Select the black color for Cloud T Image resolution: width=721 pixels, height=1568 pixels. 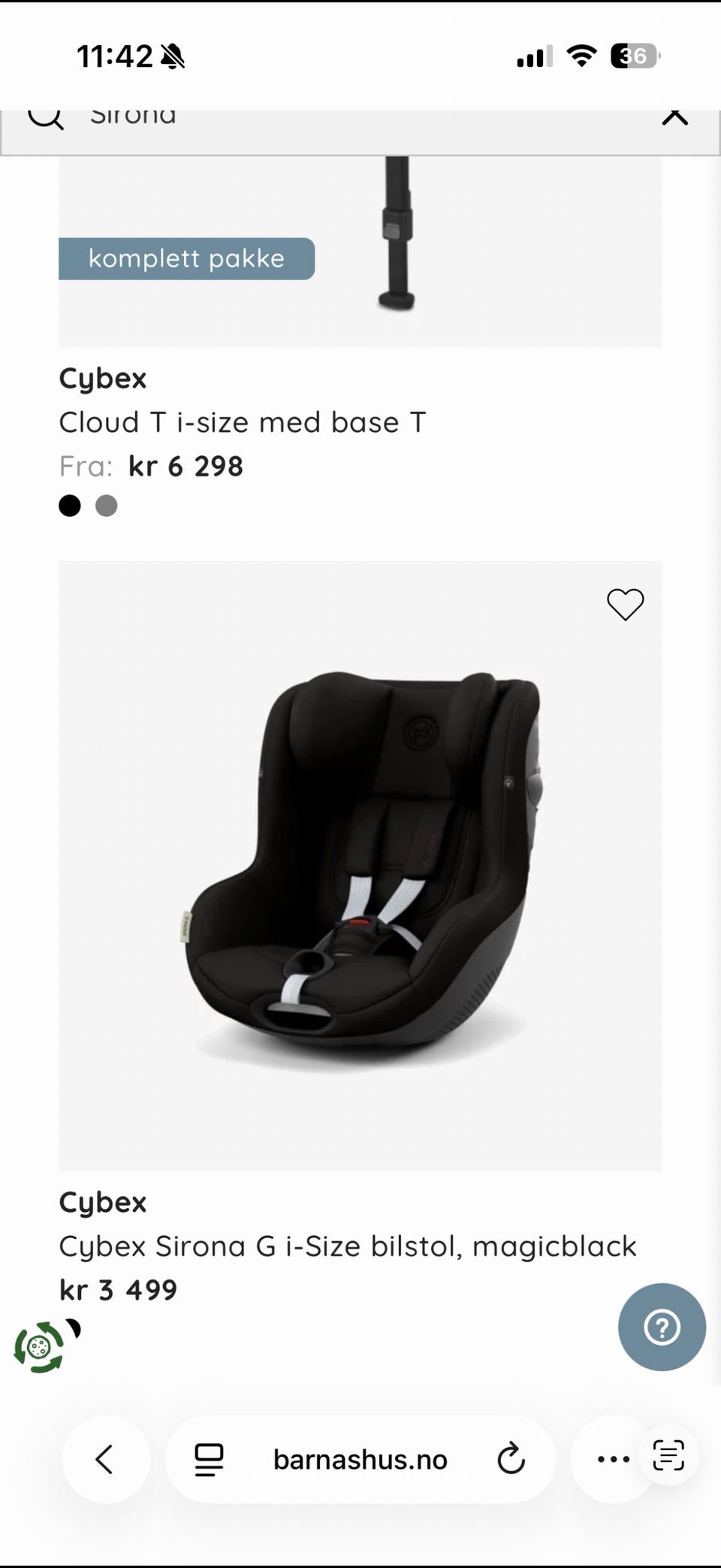pyautogui.click(x=70, y=506)
